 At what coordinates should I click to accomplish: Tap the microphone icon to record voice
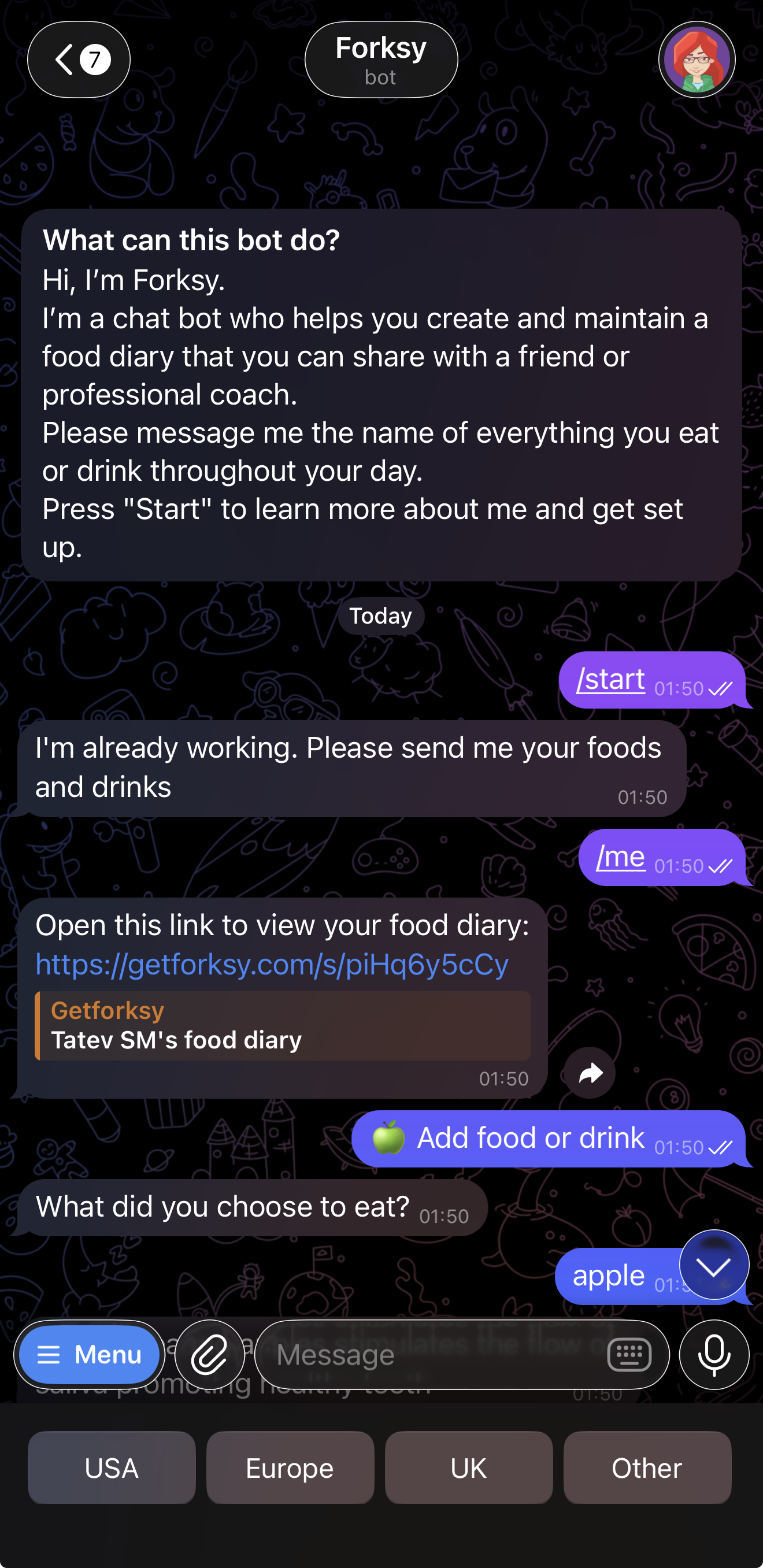[x=714, y=1354]
